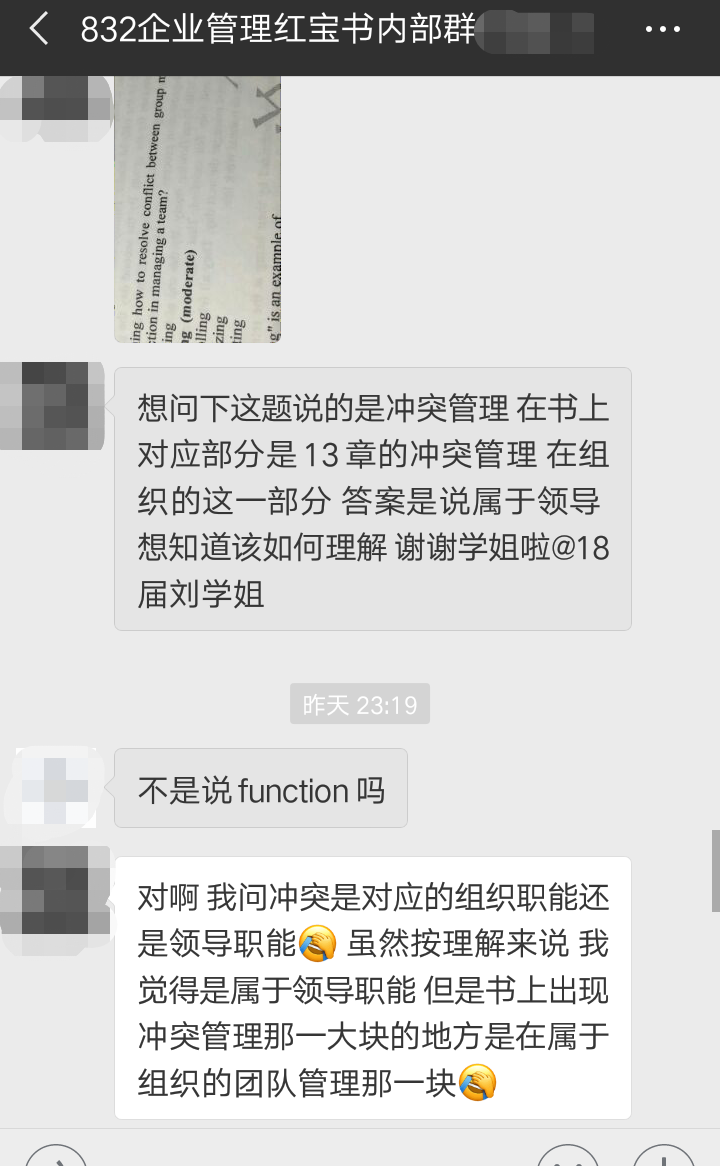The image size is (720, 1166).
Task: View the shared textbook photo
Action: click(197, 209)
